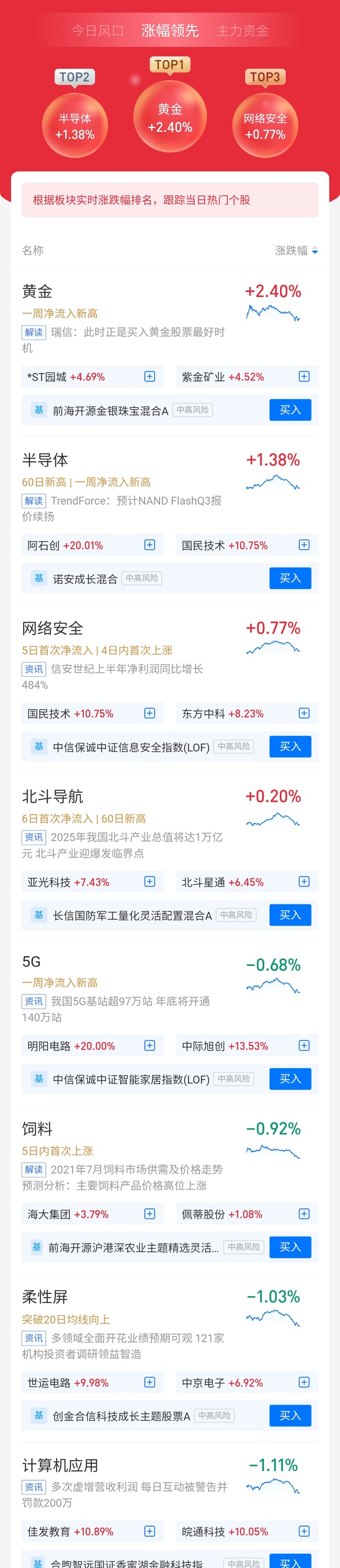The image size is (340, 1568).
Task: Add 紫金矿业 to the watchlist
Action: click(304, 377)
